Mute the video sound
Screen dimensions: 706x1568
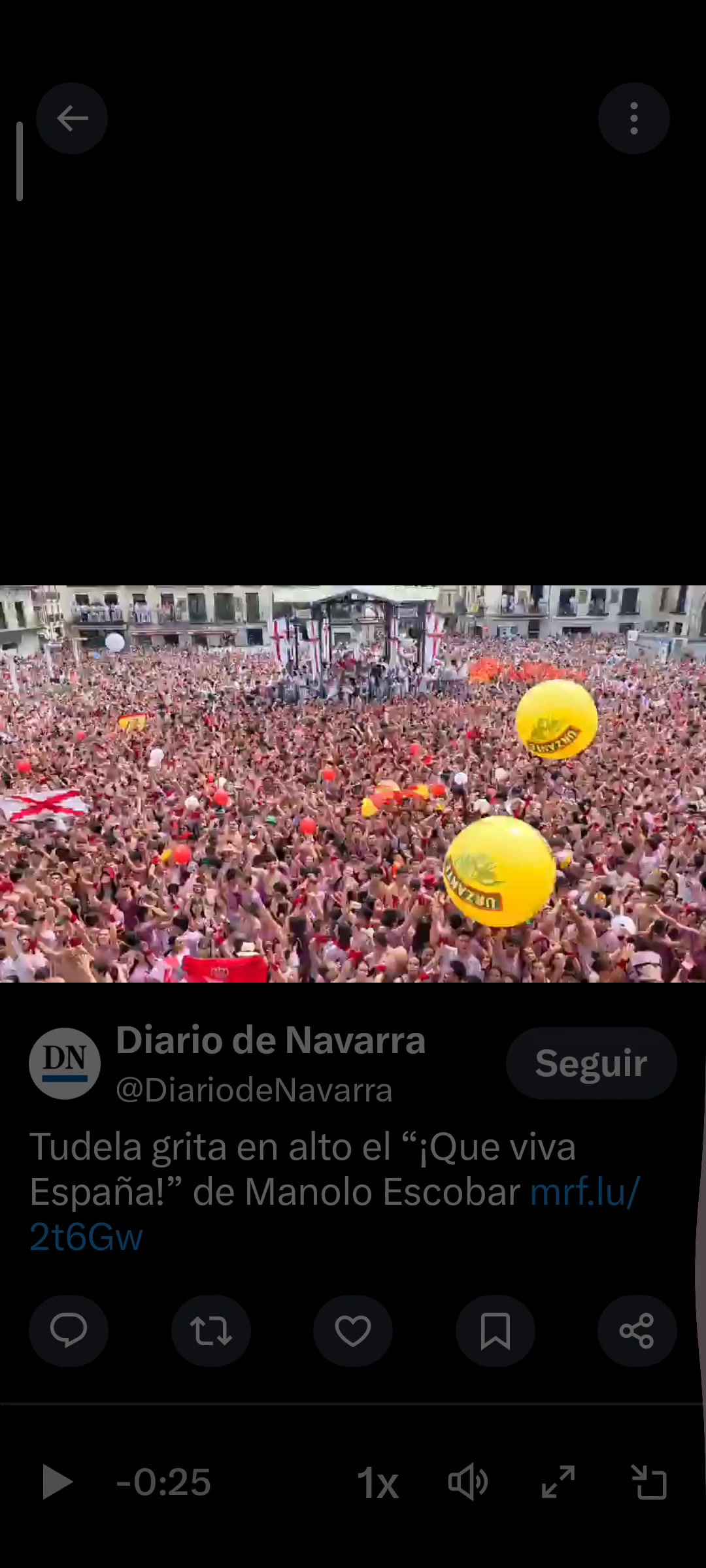[x=468, y=1482]
